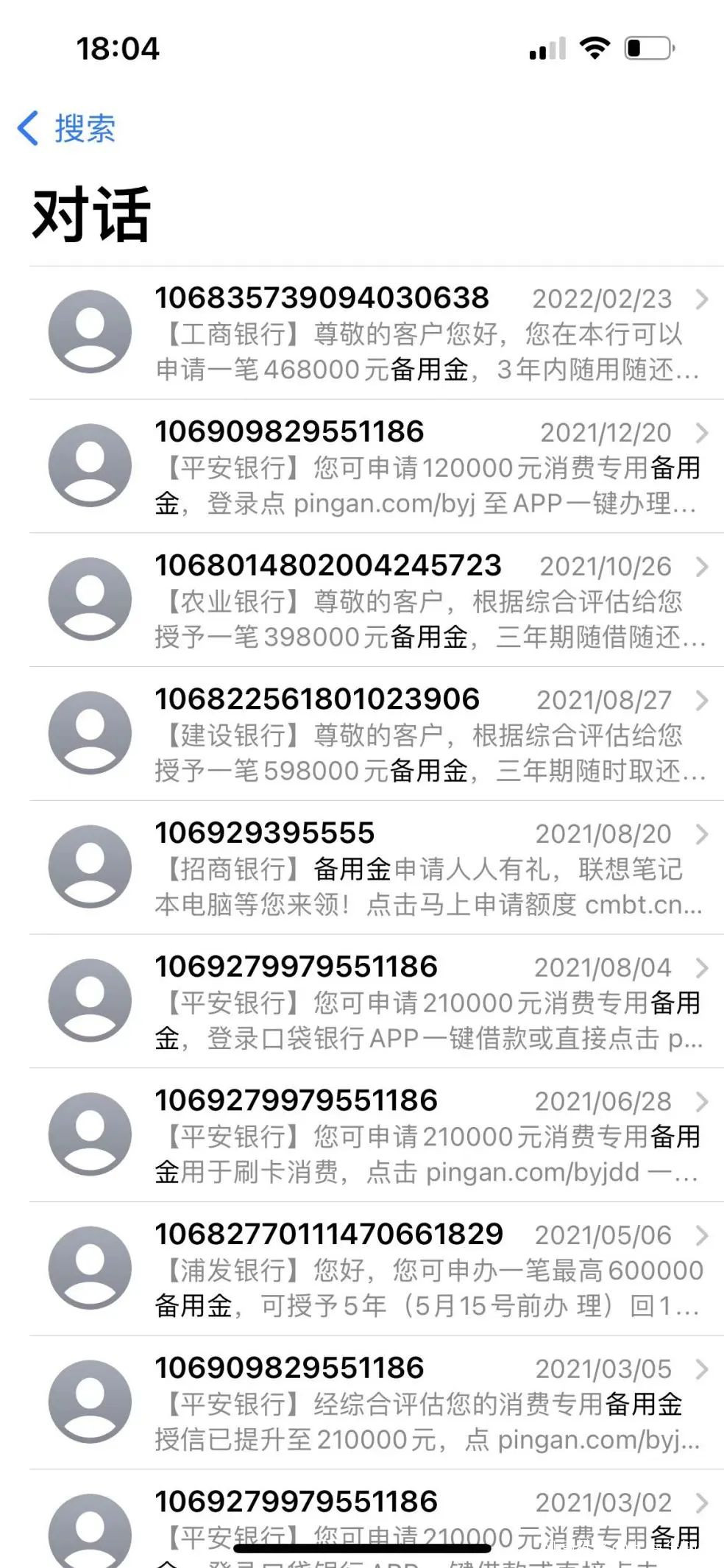This screenshot has height=1568, width=724.
Task: Open 浦发银行 message from 2021/05/06
Action: tap(427, 1270)
